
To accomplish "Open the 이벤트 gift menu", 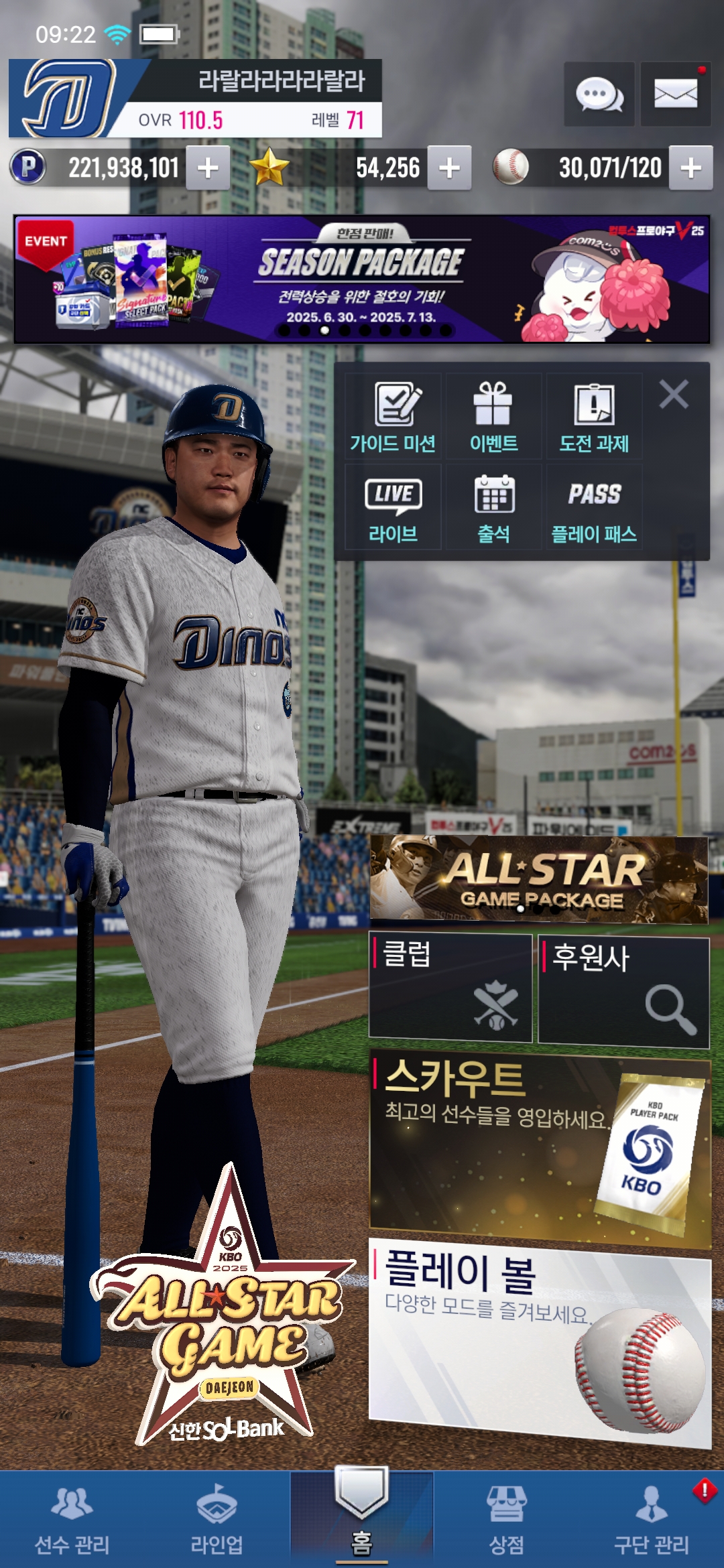I will pos(494,417).
